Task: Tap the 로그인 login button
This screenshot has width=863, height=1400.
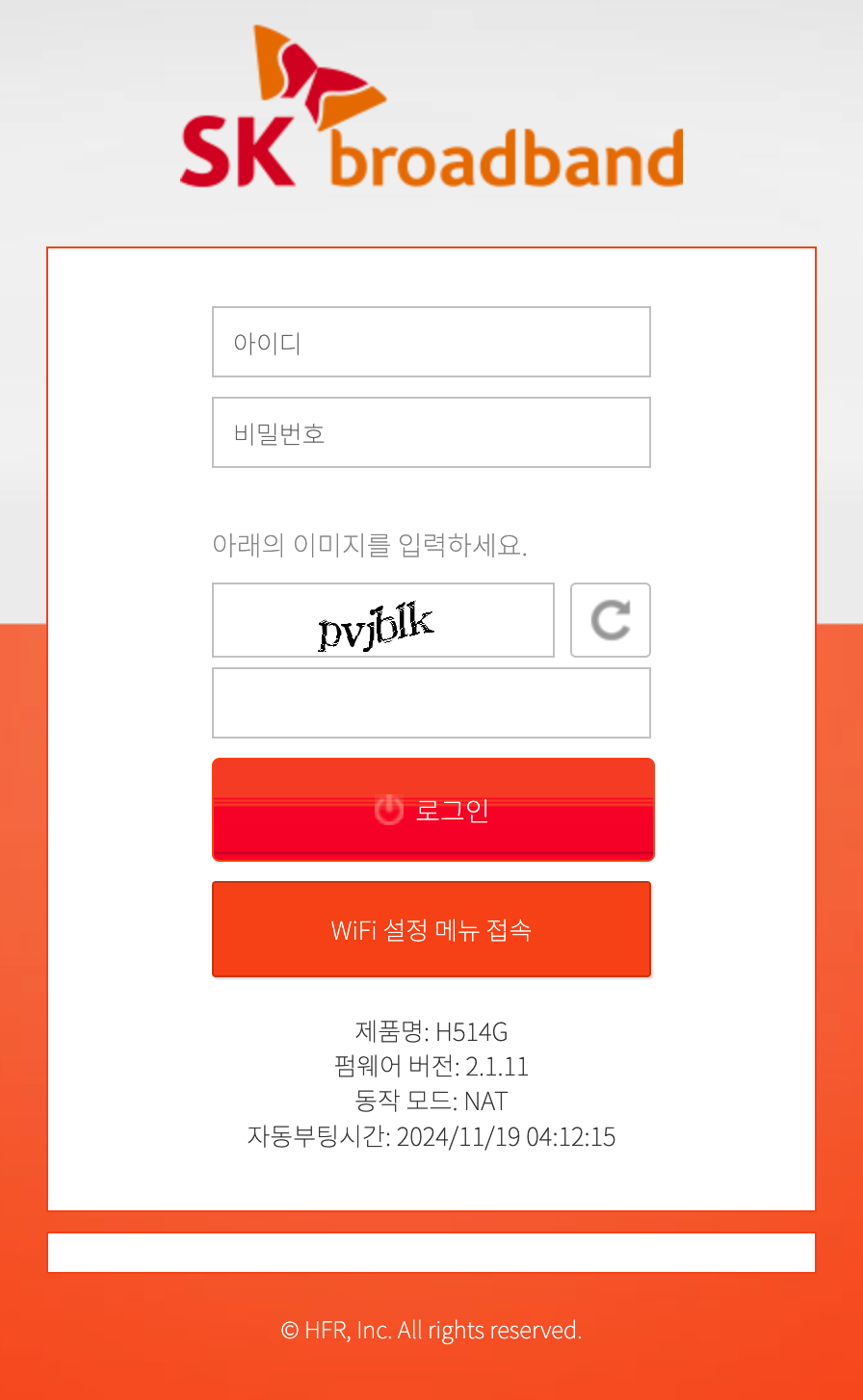Action: pyautogui.click(x=432, y=810)
